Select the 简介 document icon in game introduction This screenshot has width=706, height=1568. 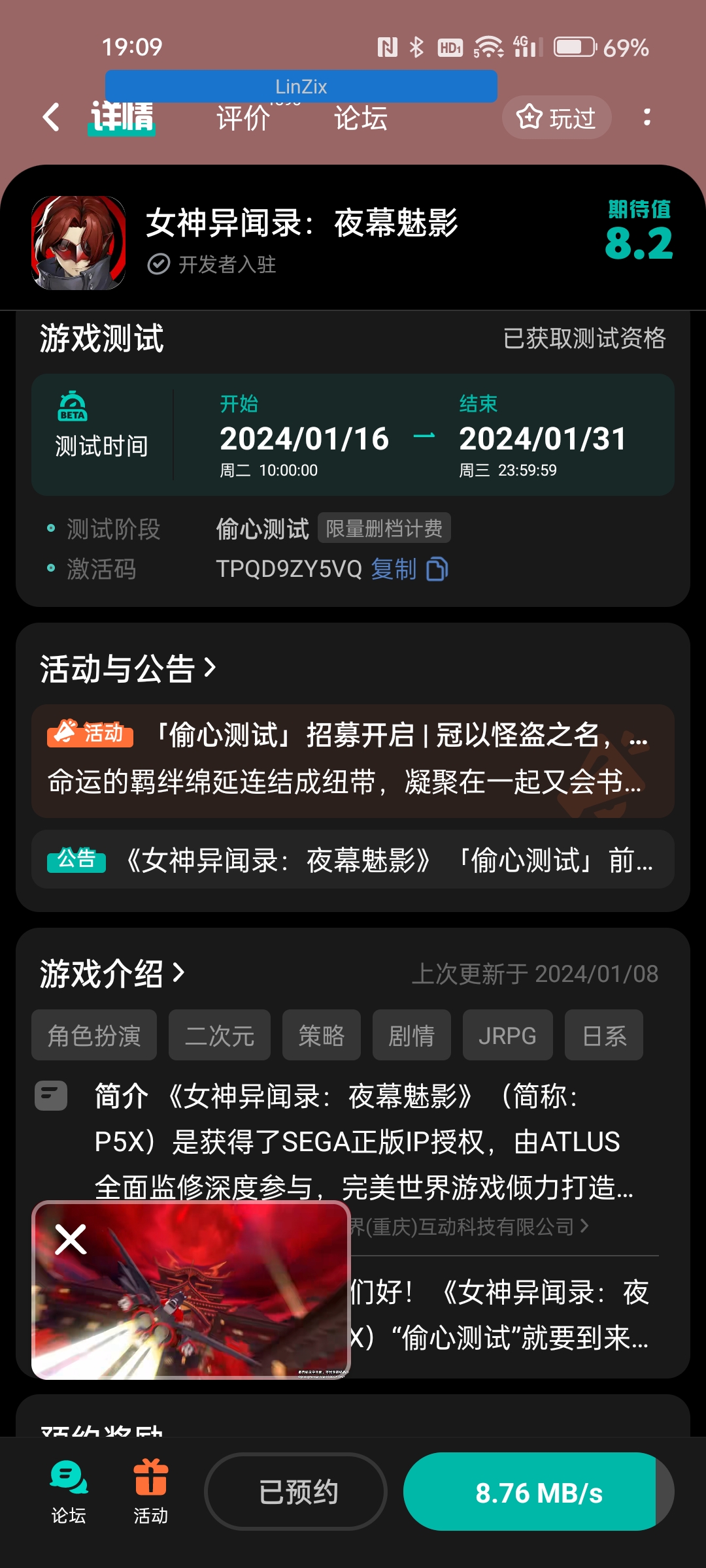coord(52,1096)
